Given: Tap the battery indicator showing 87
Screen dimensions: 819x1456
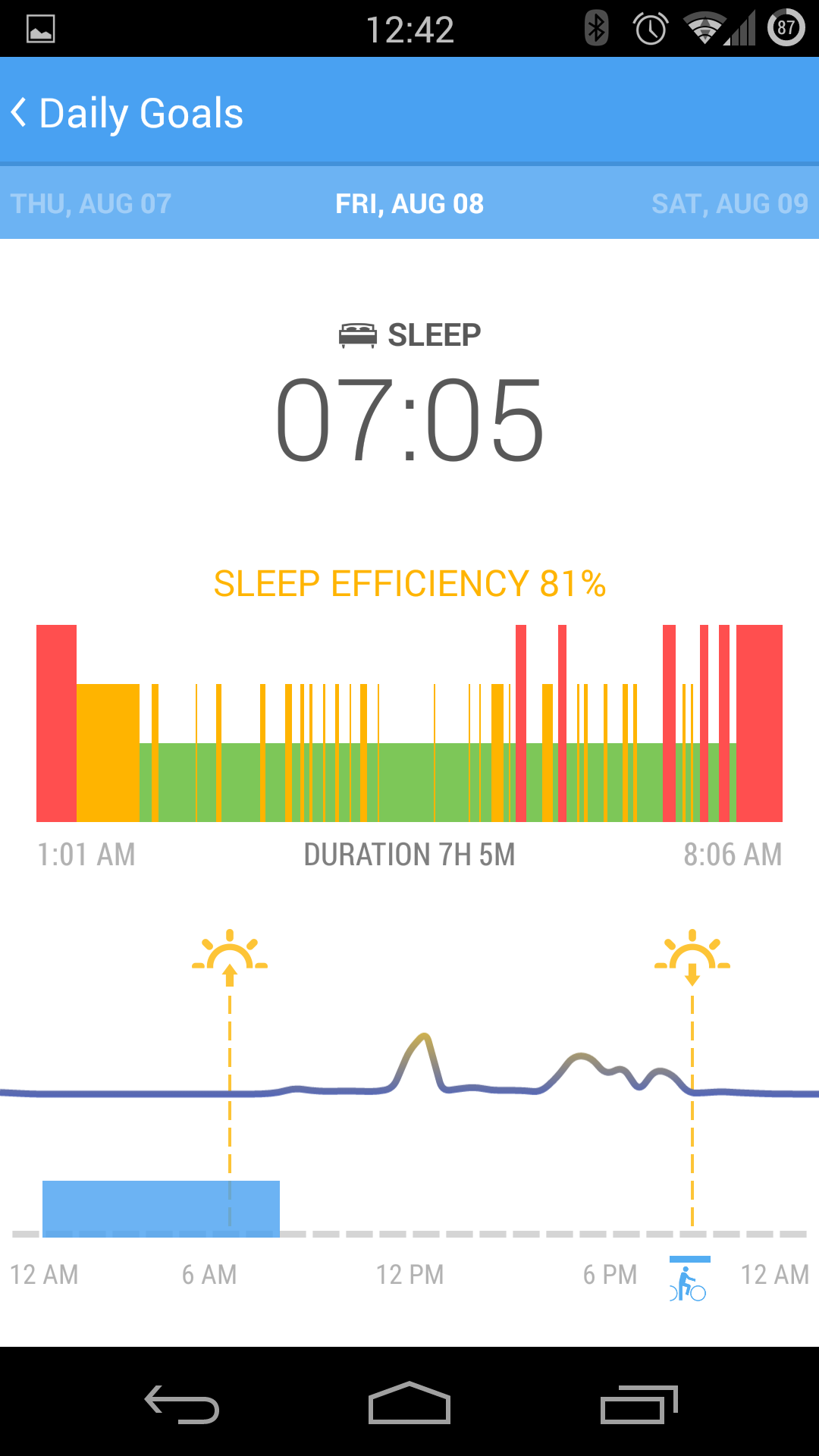Looking at the screenshot, I should [786, 27].
